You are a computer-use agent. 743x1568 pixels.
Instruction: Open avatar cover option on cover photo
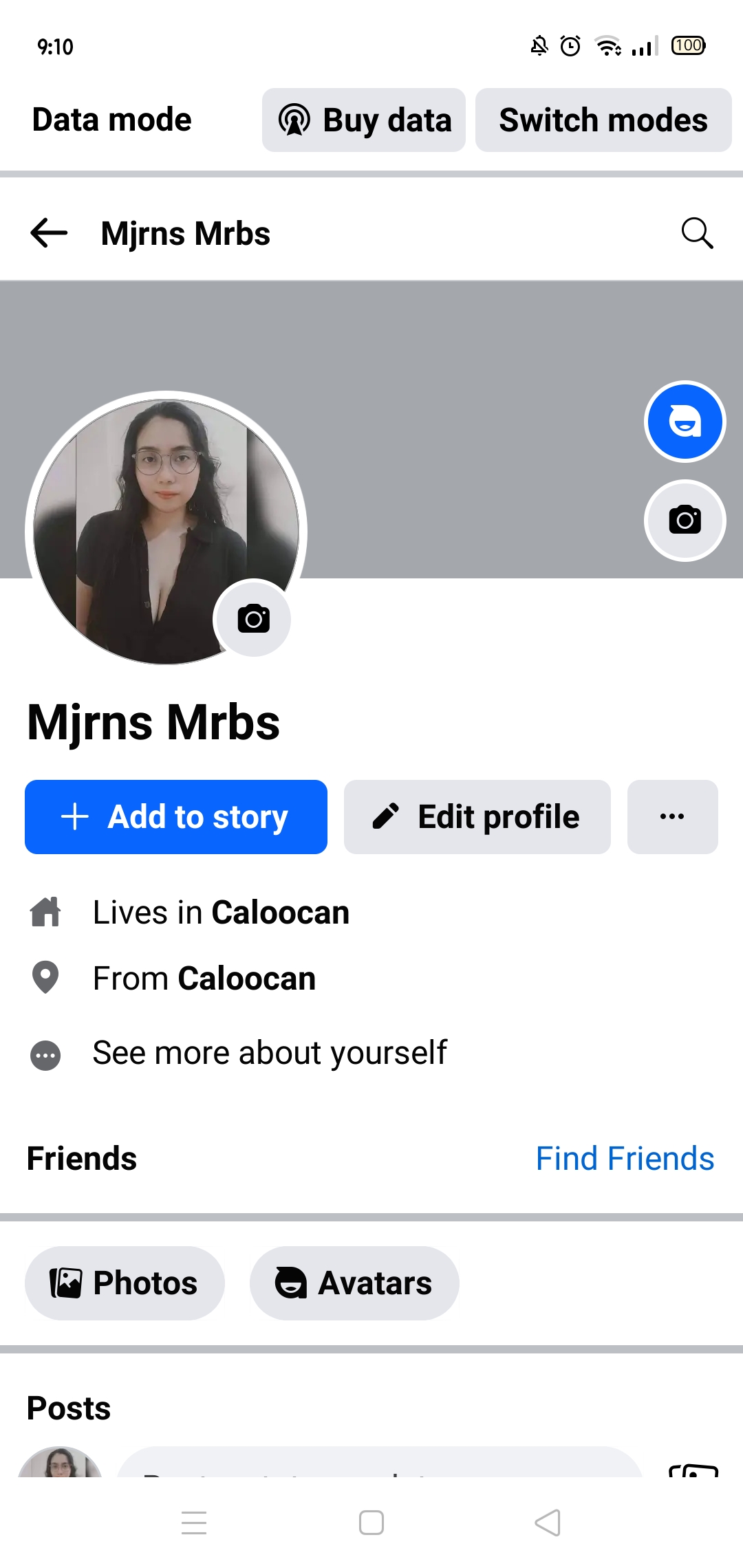pyautogui.click(x=685, y=421)
